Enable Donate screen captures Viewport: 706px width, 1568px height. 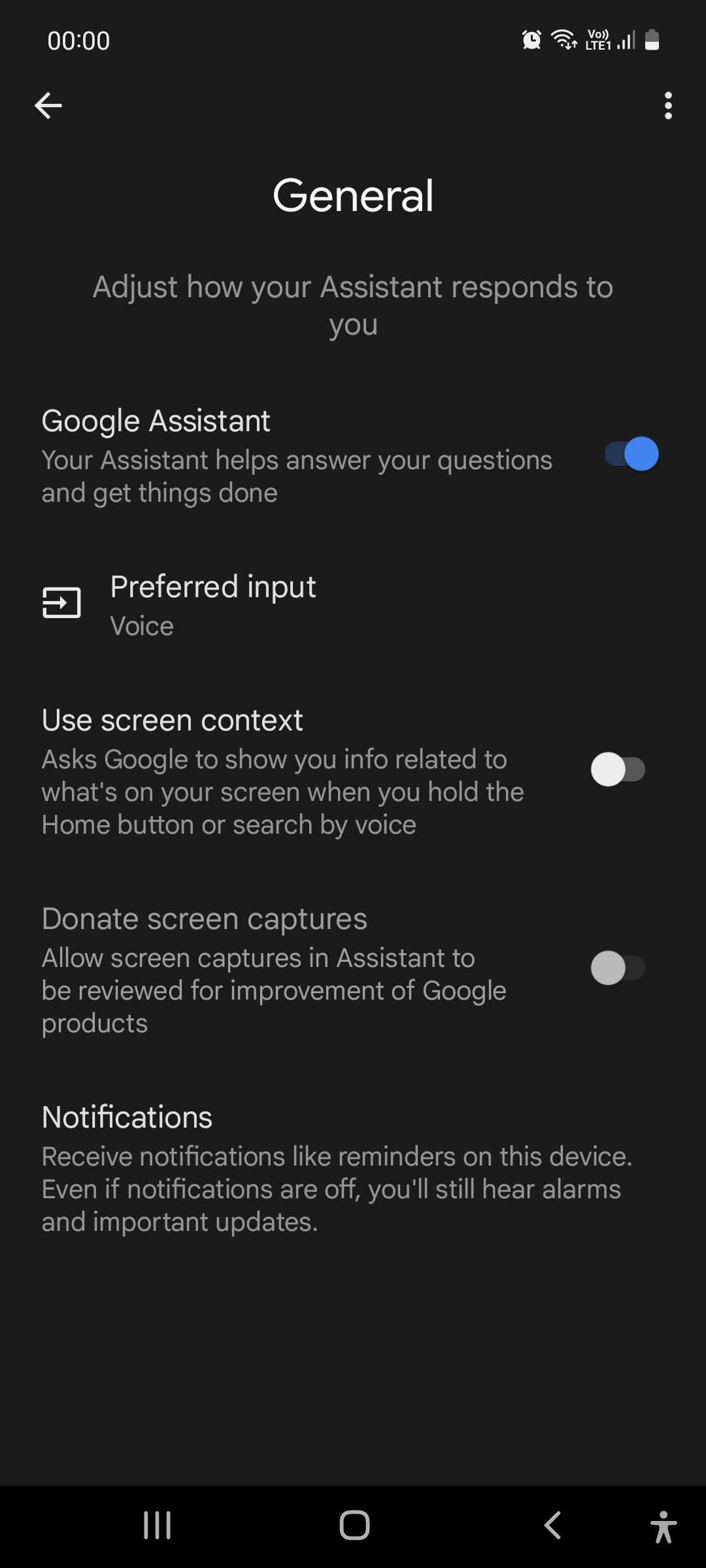[617, 969]
